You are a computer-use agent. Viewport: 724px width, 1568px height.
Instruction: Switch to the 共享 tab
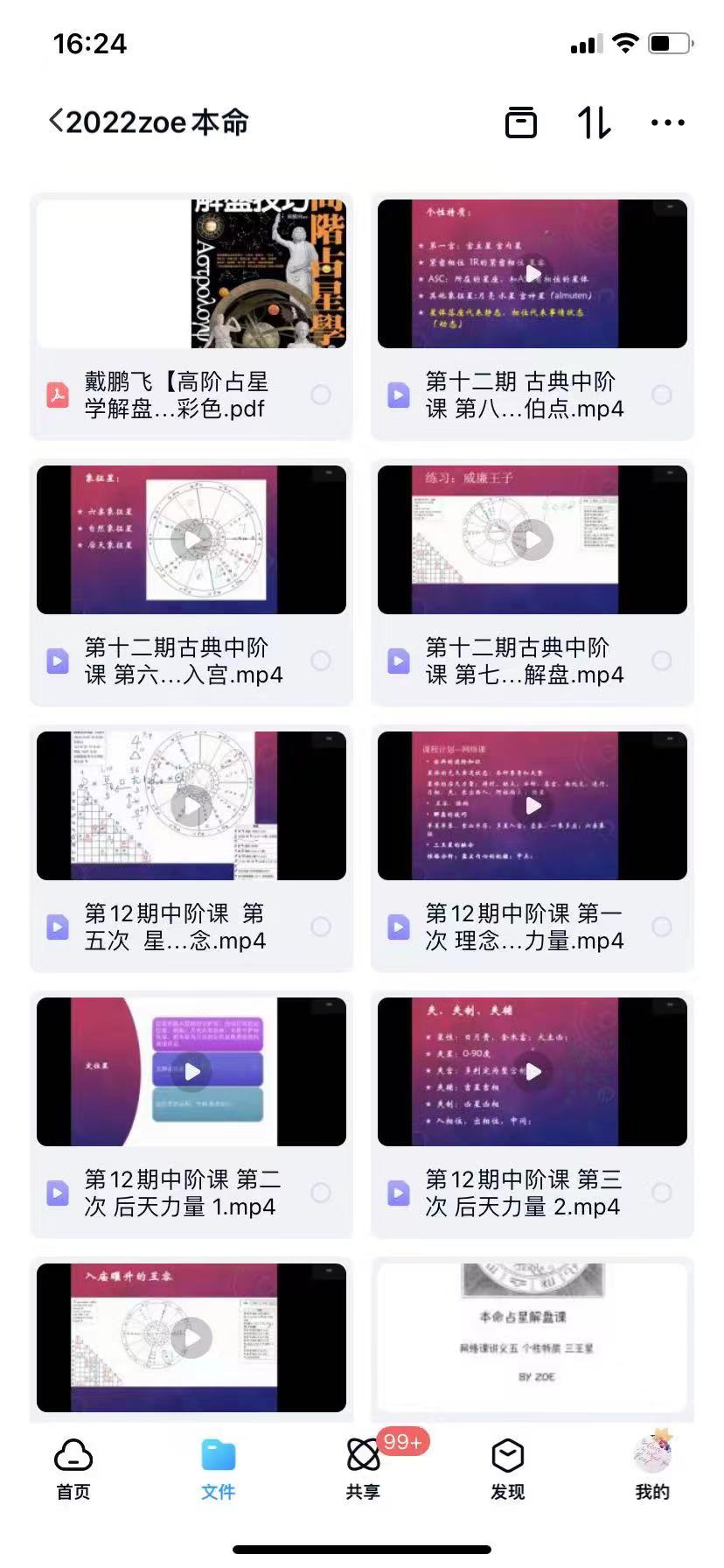(x=363, y=1470)
